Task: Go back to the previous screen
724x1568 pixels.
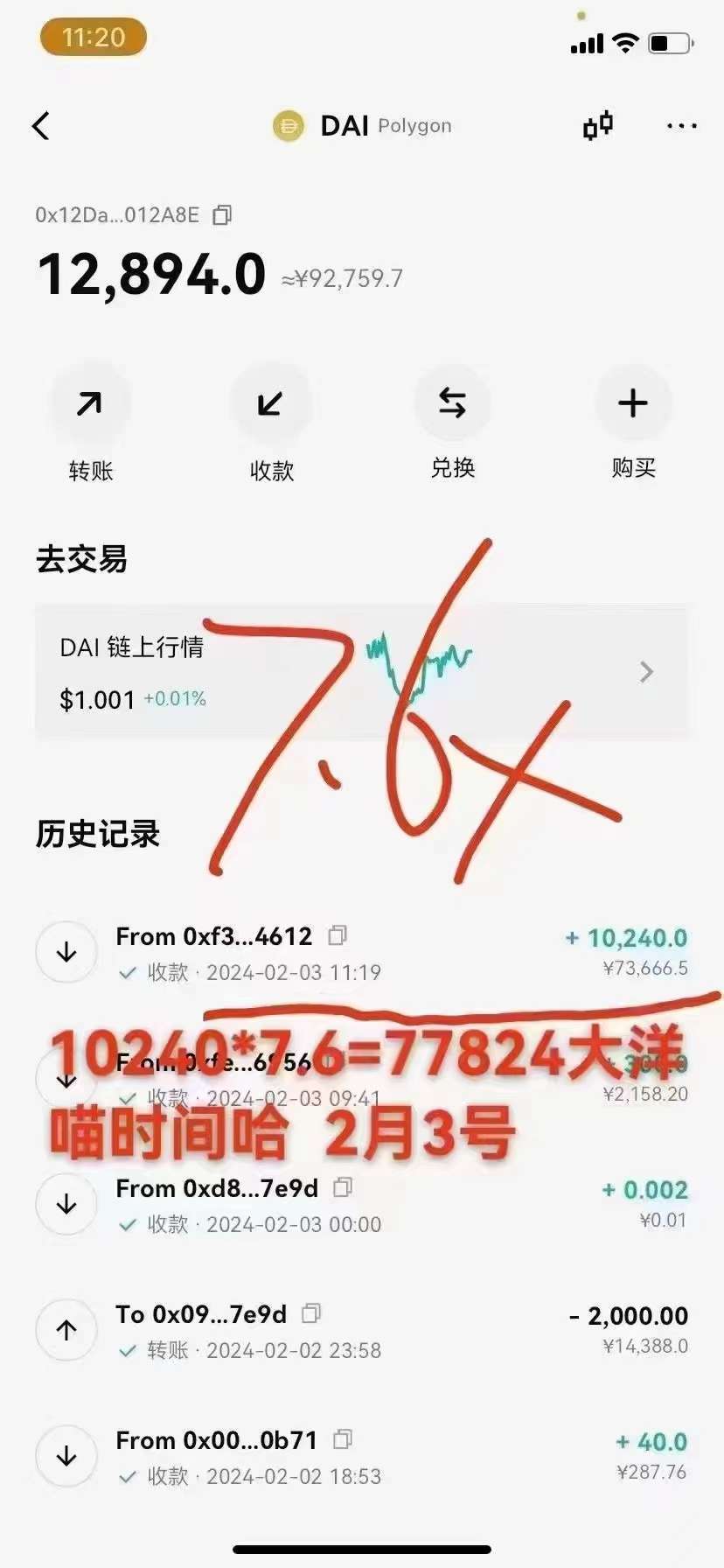Action: pos(41,126)
